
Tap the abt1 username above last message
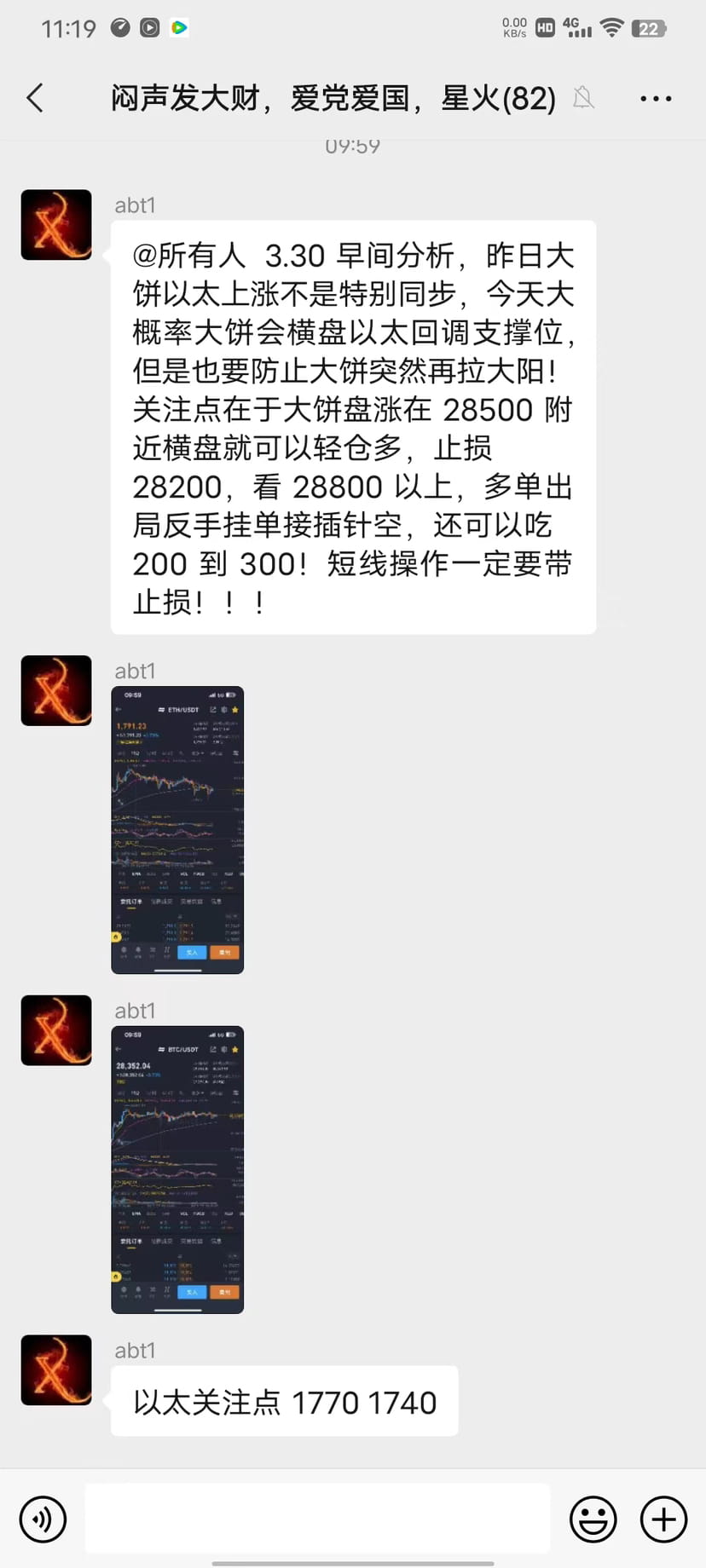click(134, 1351)
